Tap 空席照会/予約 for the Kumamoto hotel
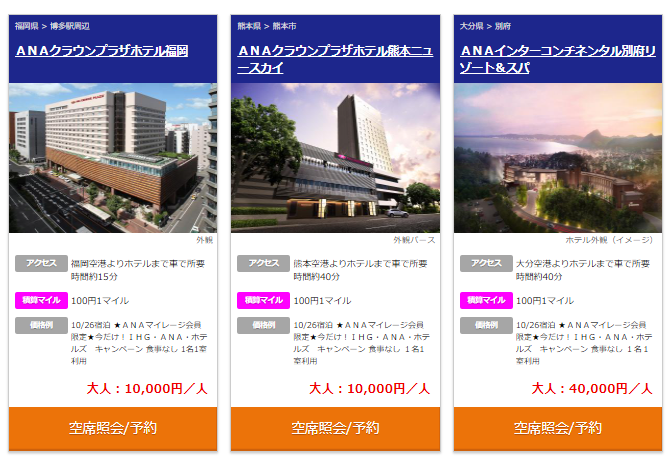 [335, 428]
